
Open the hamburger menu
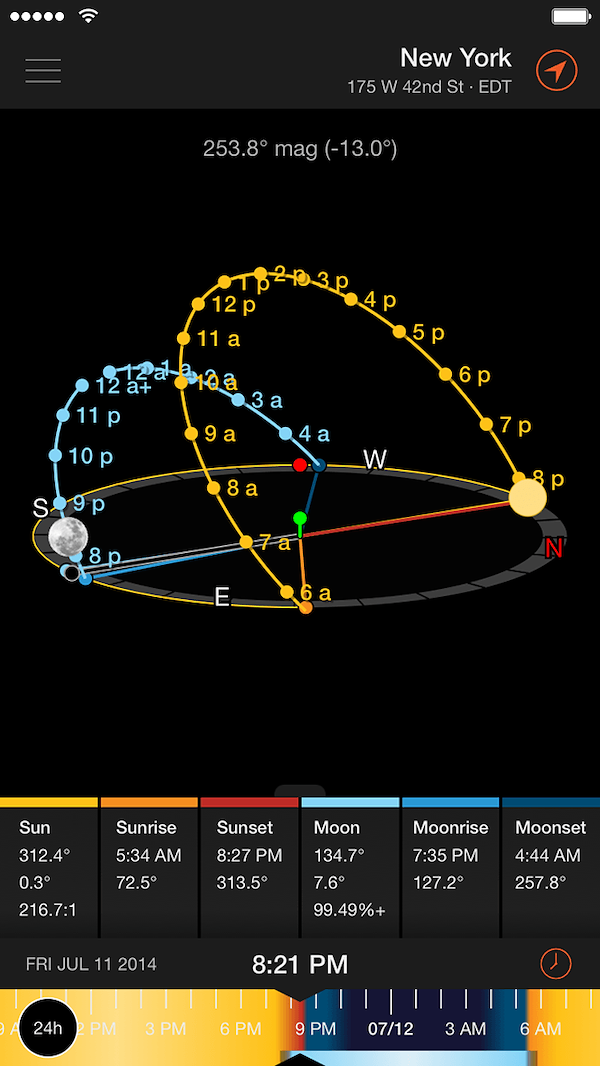click(x=43, y=71)
